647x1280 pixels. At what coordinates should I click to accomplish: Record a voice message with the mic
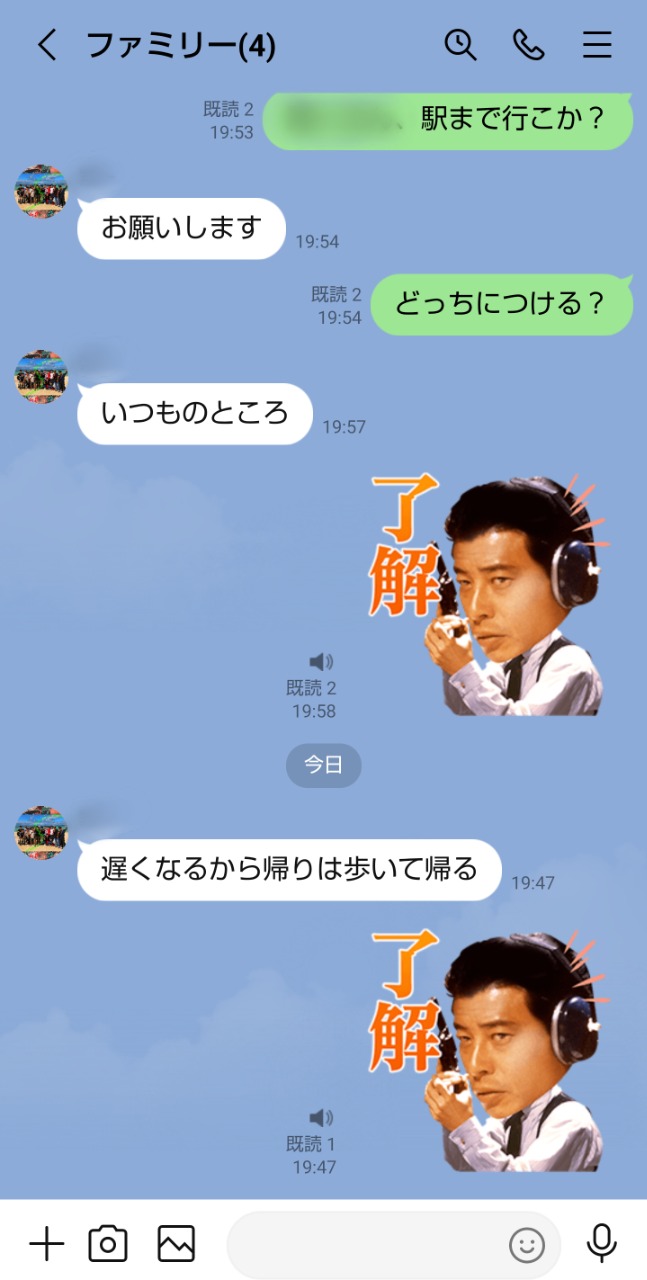(601, 1243)
